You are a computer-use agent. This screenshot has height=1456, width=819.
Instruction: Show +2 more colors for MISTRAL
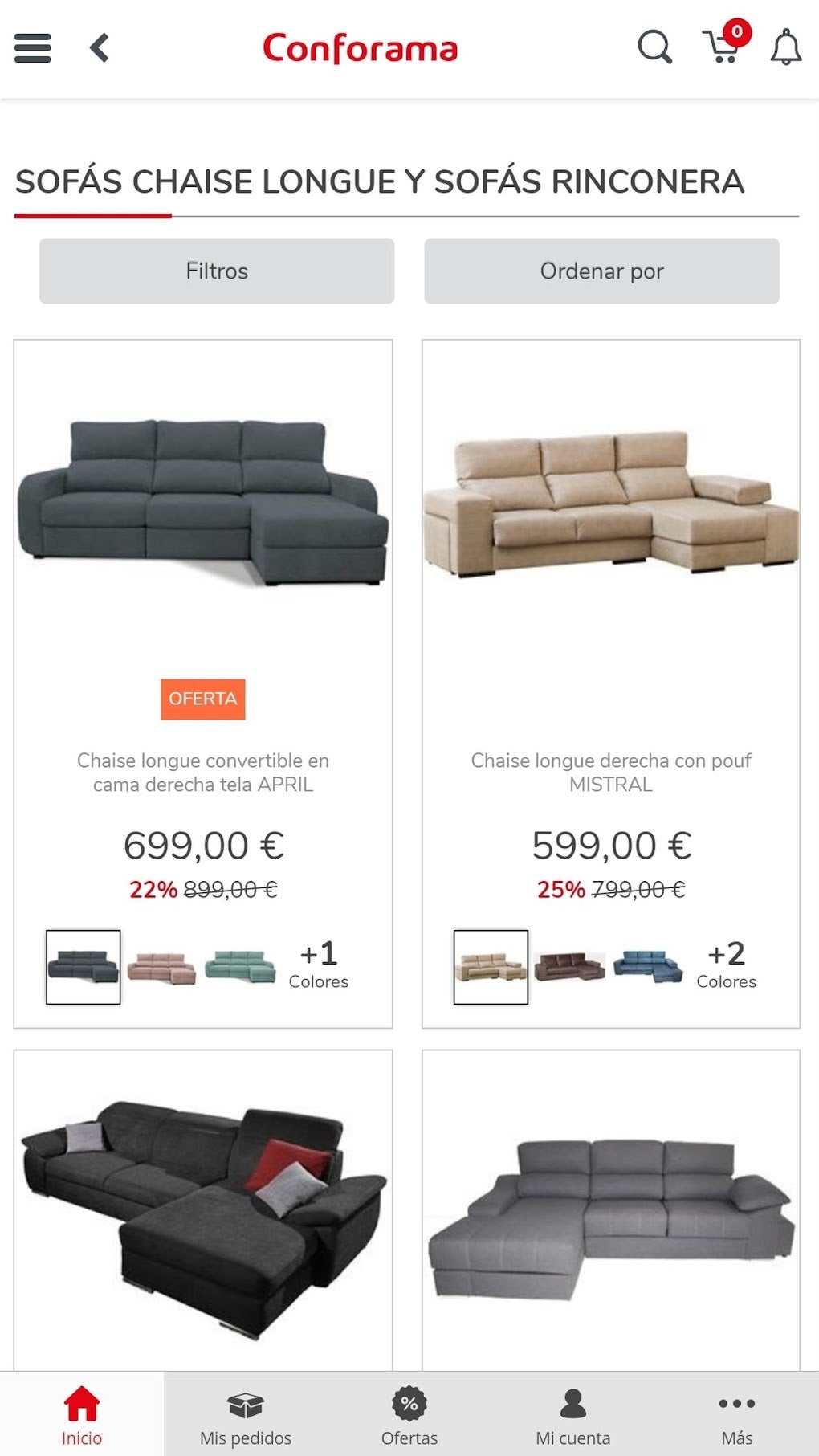coord(726,965)
